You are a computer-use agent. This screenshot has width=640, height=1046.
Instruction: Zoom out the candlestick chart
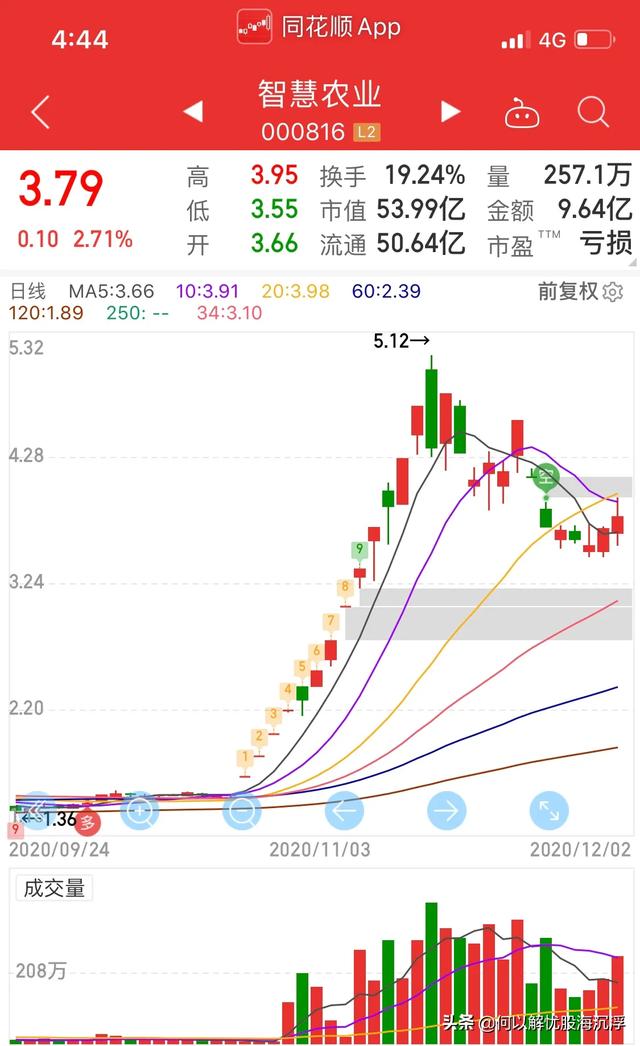pos(242,811)
